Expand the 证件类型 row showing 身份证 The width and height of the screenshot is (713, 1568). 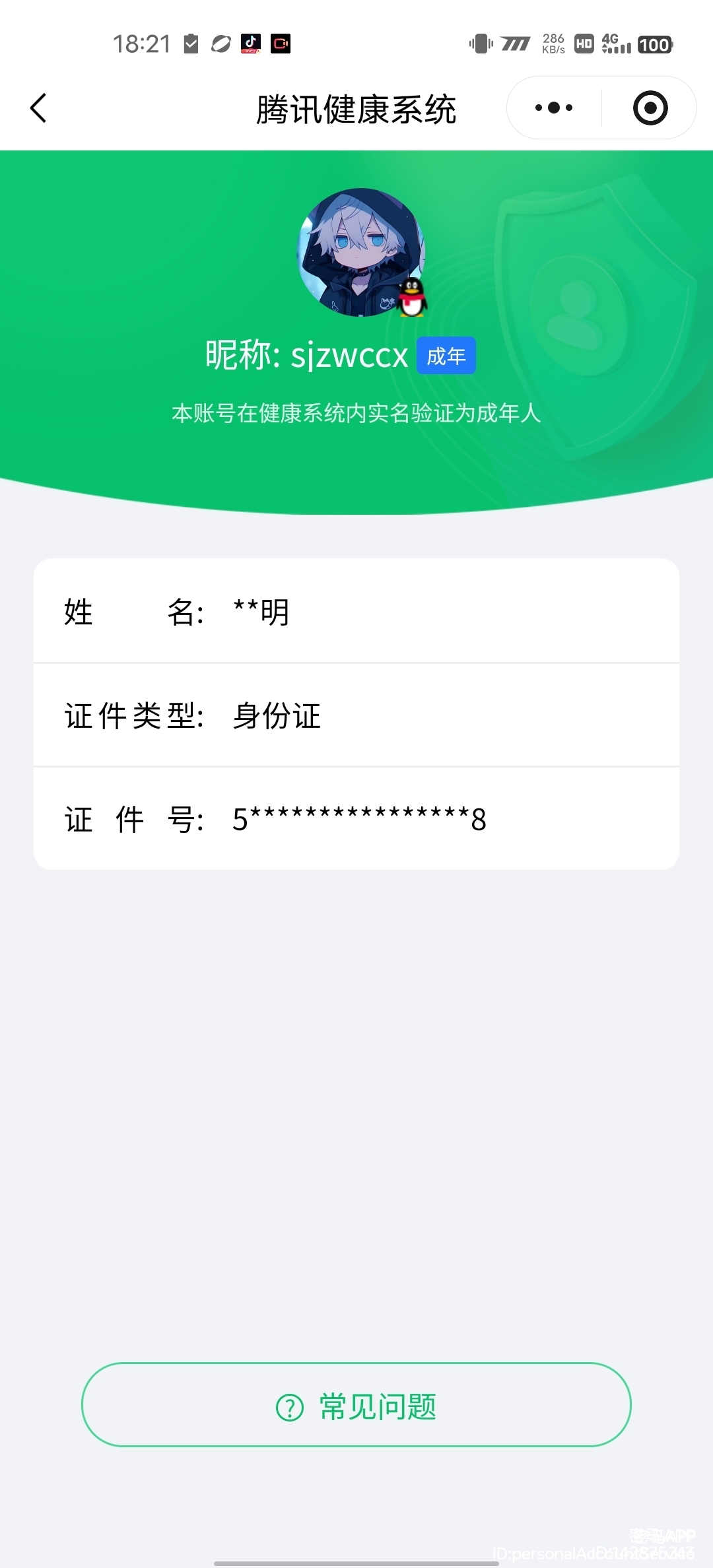click(x=356, y=715)
